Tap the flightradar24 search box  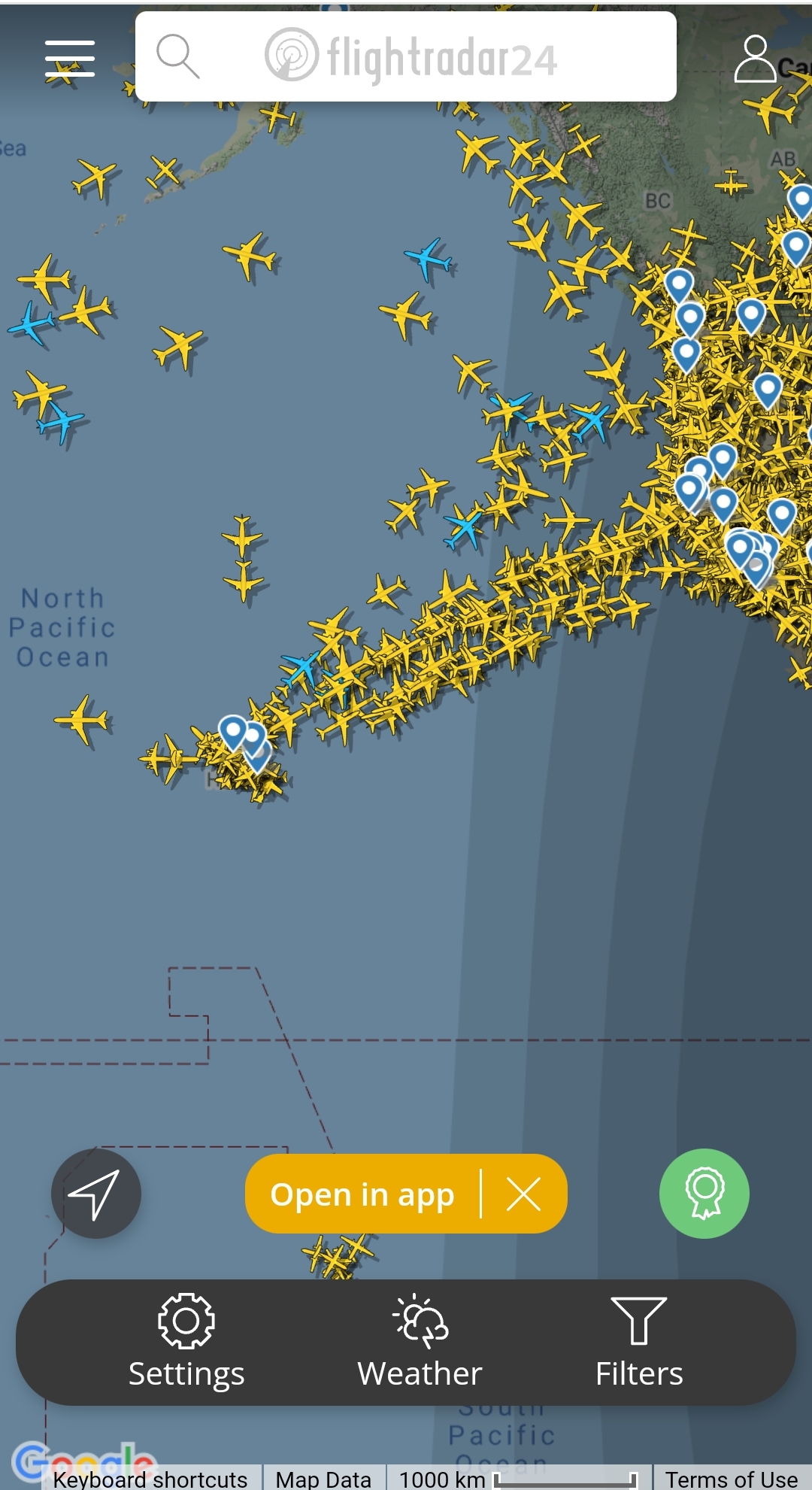pos(406,56)
